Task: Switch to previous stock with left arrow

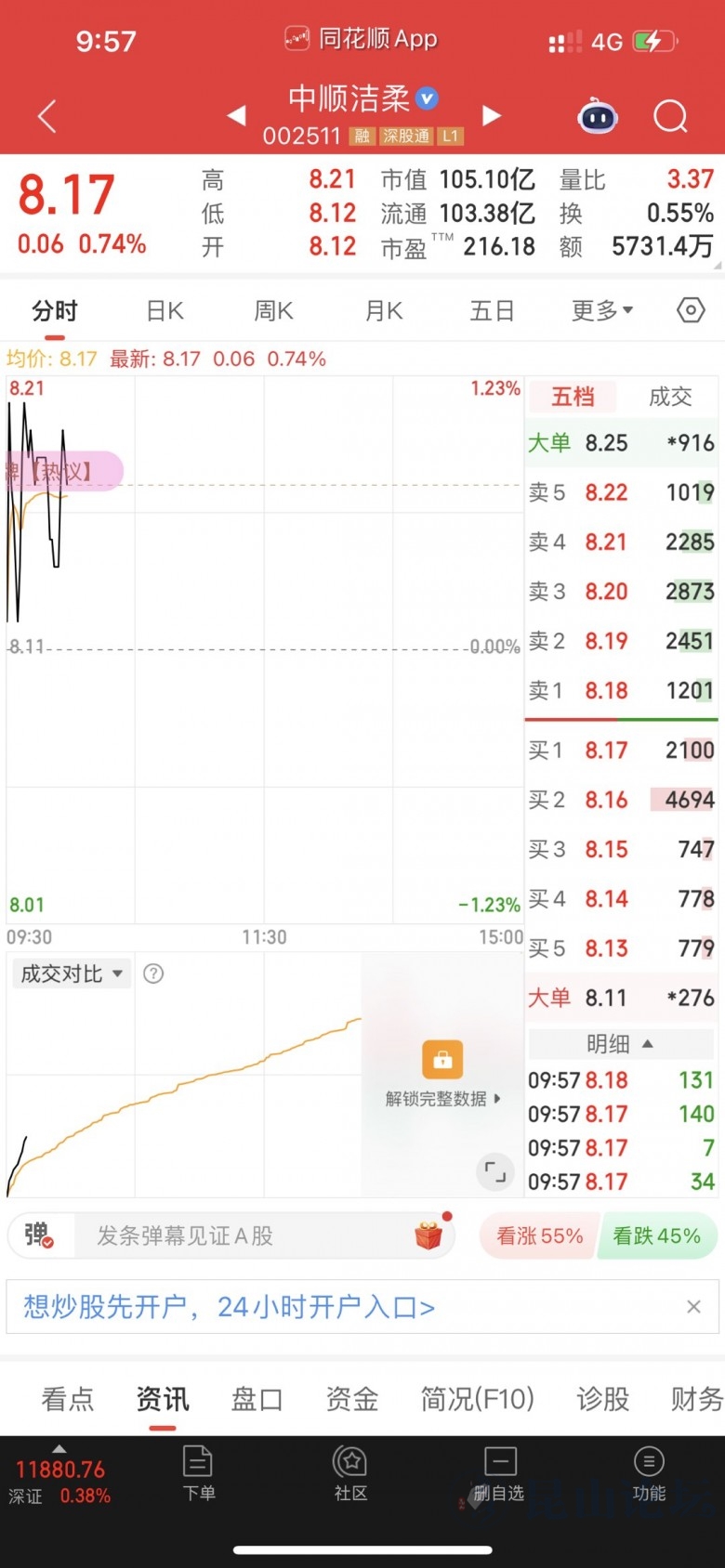Action: point(237,115)
